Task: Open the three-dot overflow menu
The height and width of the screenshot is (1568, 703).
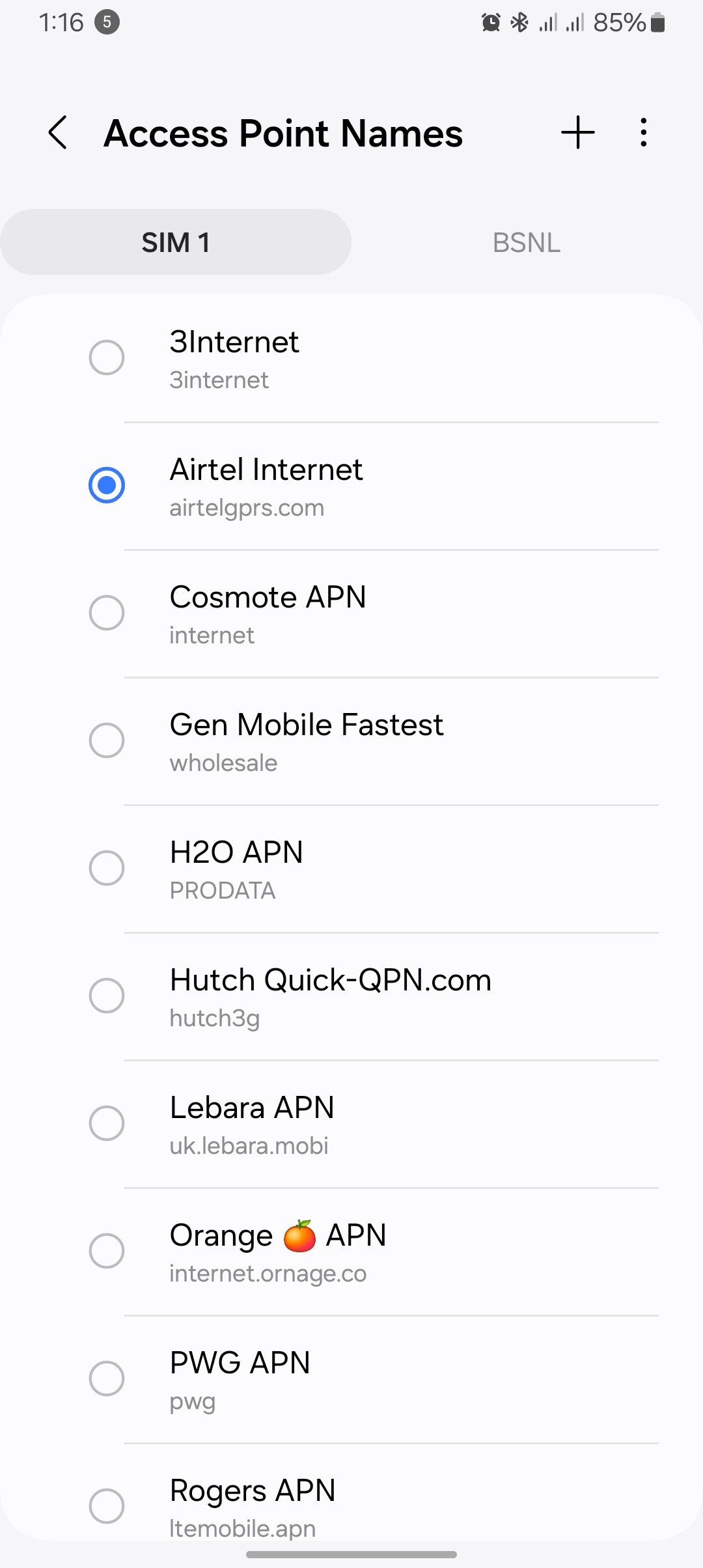Action: pos(643,133)
